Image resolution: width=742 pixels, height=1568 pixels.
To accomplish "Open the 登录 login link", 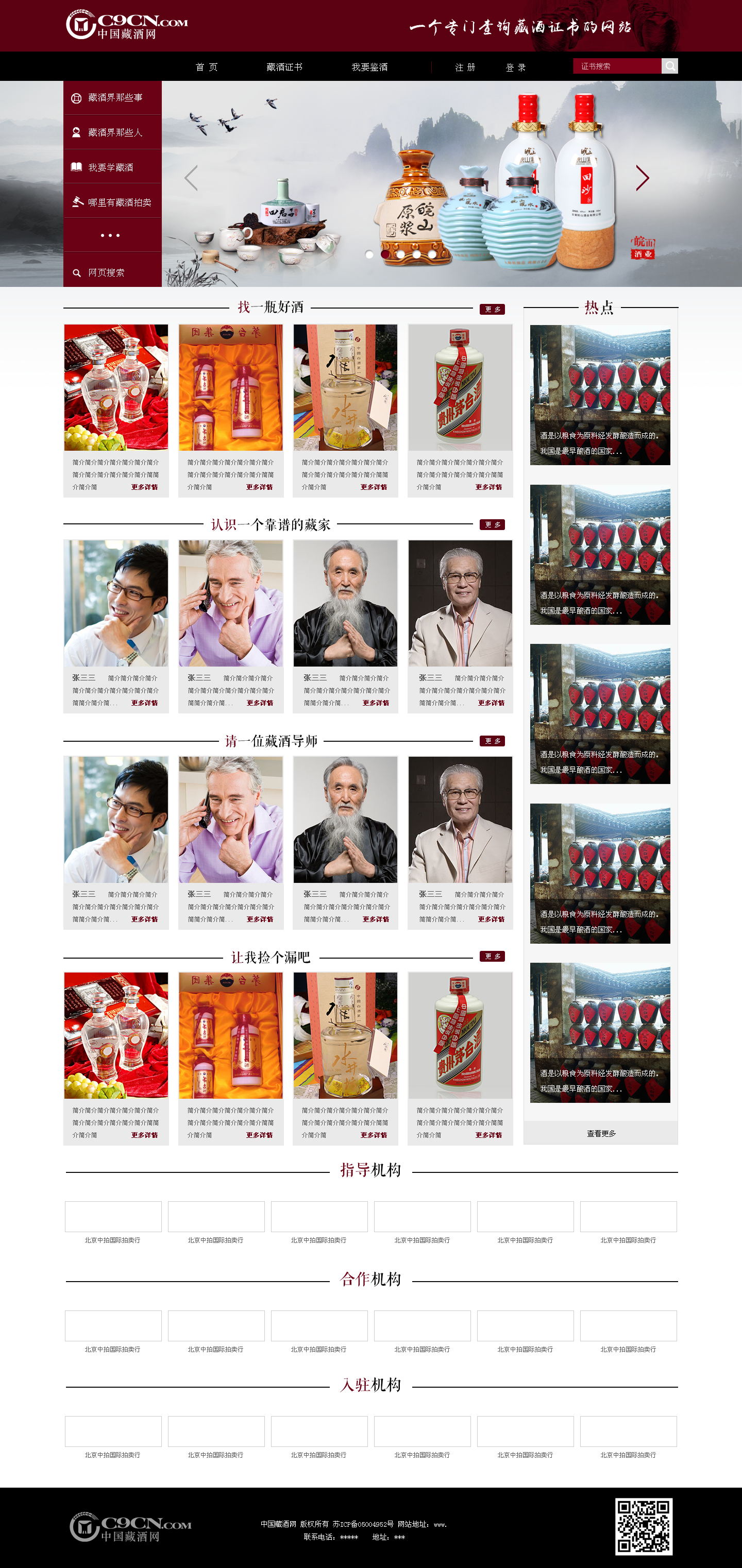I will (516, 67).
